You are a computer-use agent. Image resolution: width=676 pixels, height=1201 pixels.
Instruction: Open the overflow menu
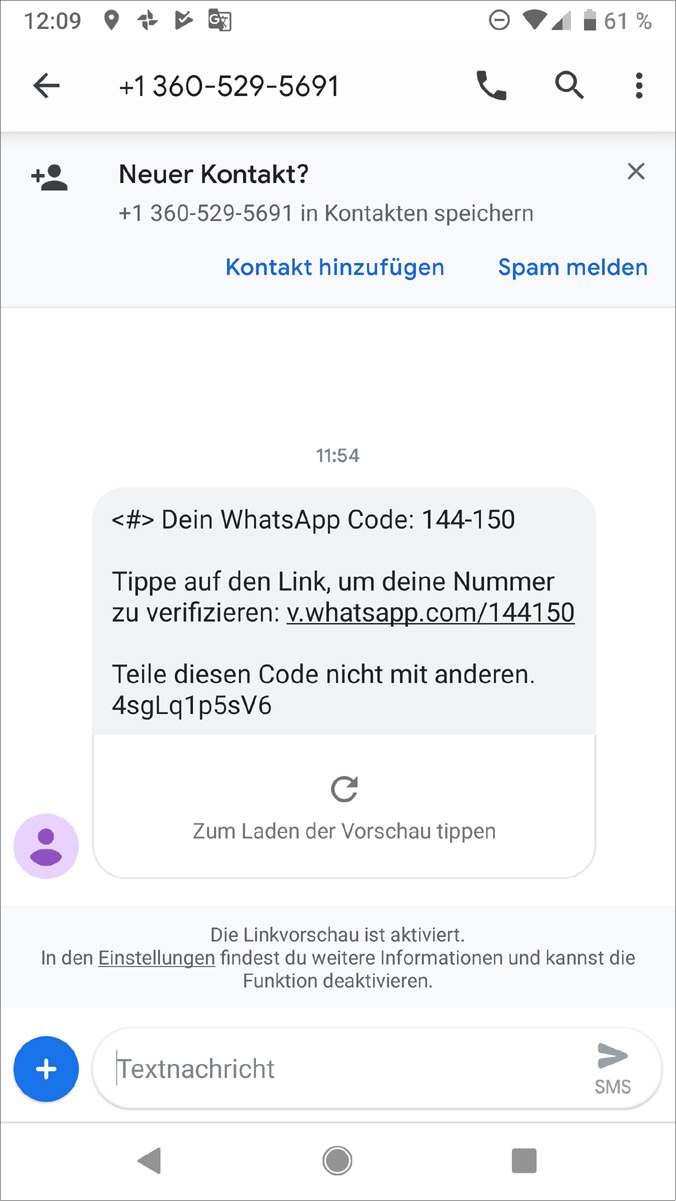[x=639, y=86]
